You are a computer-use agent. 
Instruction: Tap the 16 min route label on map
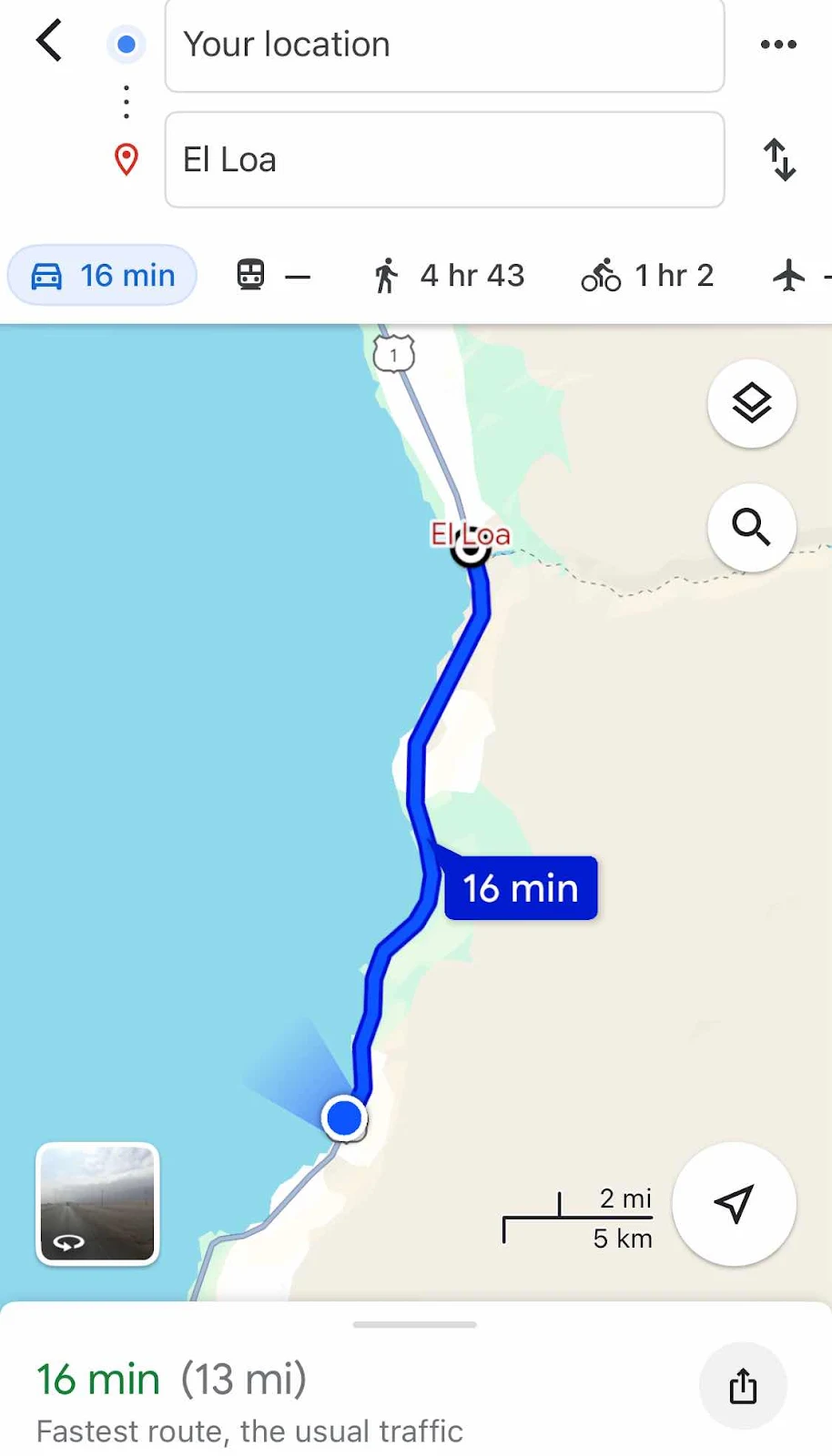point(521,888)
